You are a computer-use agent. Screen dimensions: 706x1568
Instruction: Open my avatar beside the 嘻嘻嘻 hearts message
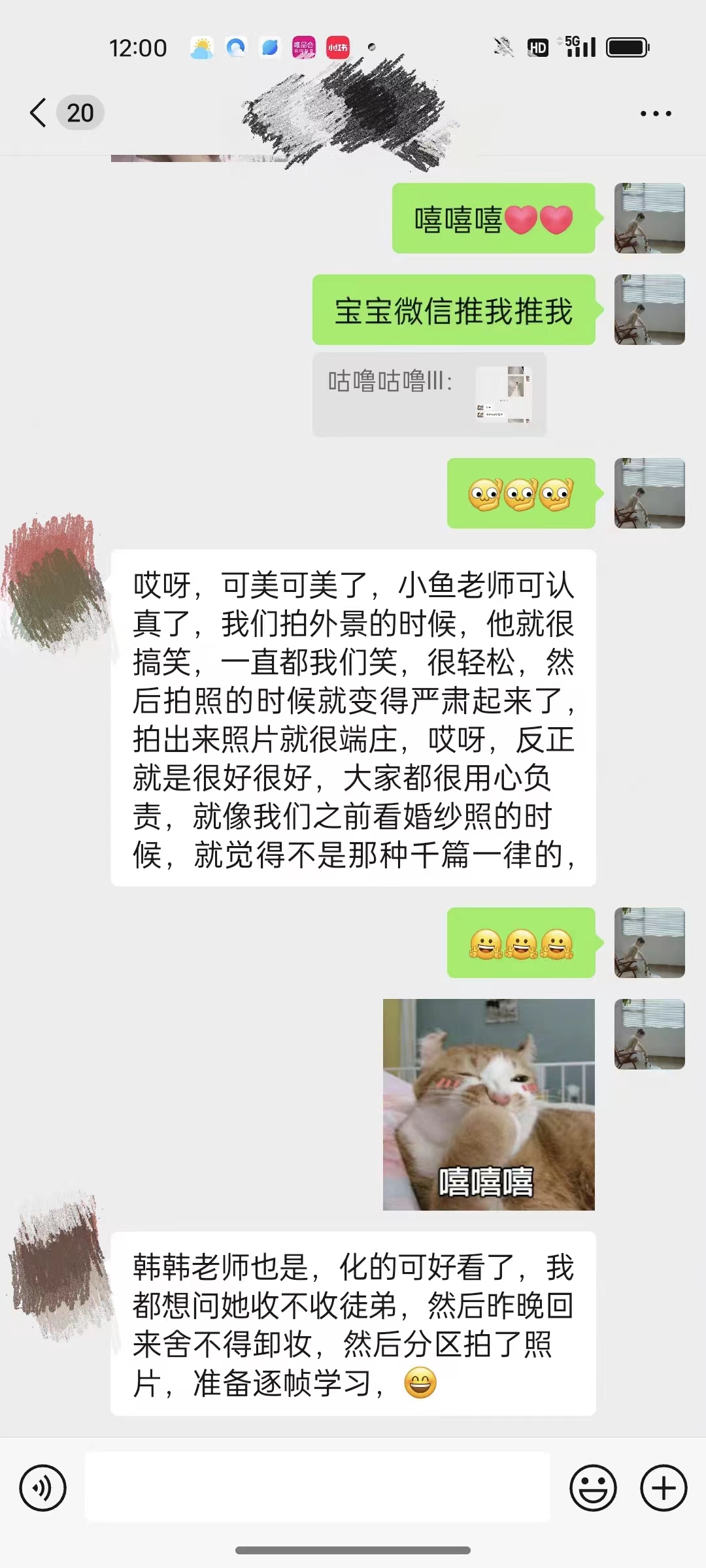[x=650, y=218]
